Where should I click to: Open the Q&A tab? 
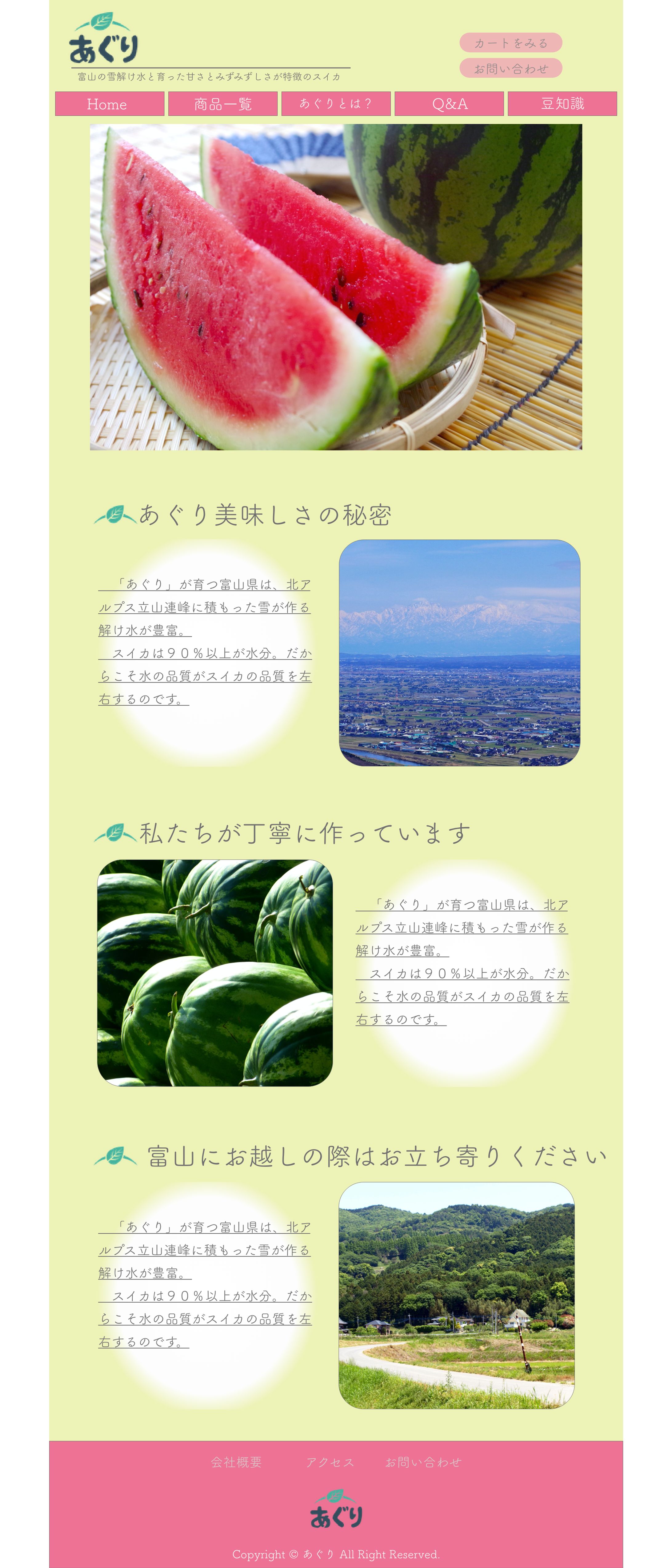tap(449, 104)
